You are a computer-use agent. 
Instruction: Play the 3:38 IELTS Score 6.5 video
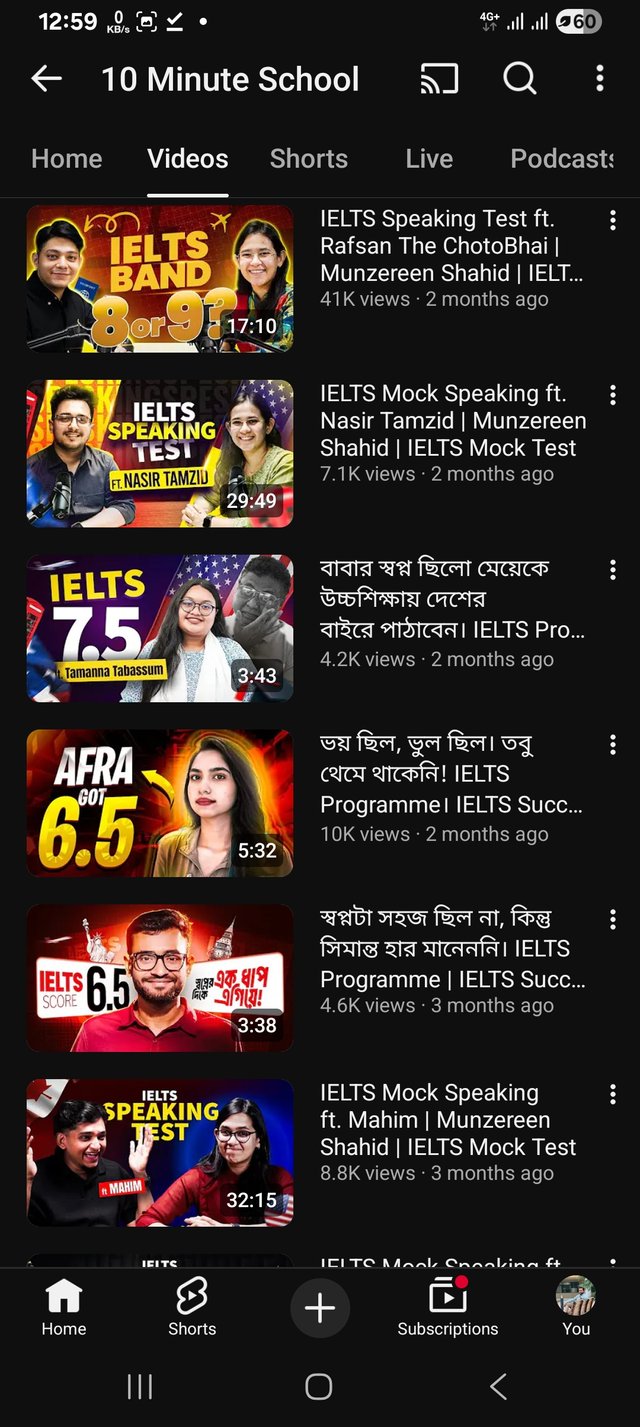coord(160,978)
